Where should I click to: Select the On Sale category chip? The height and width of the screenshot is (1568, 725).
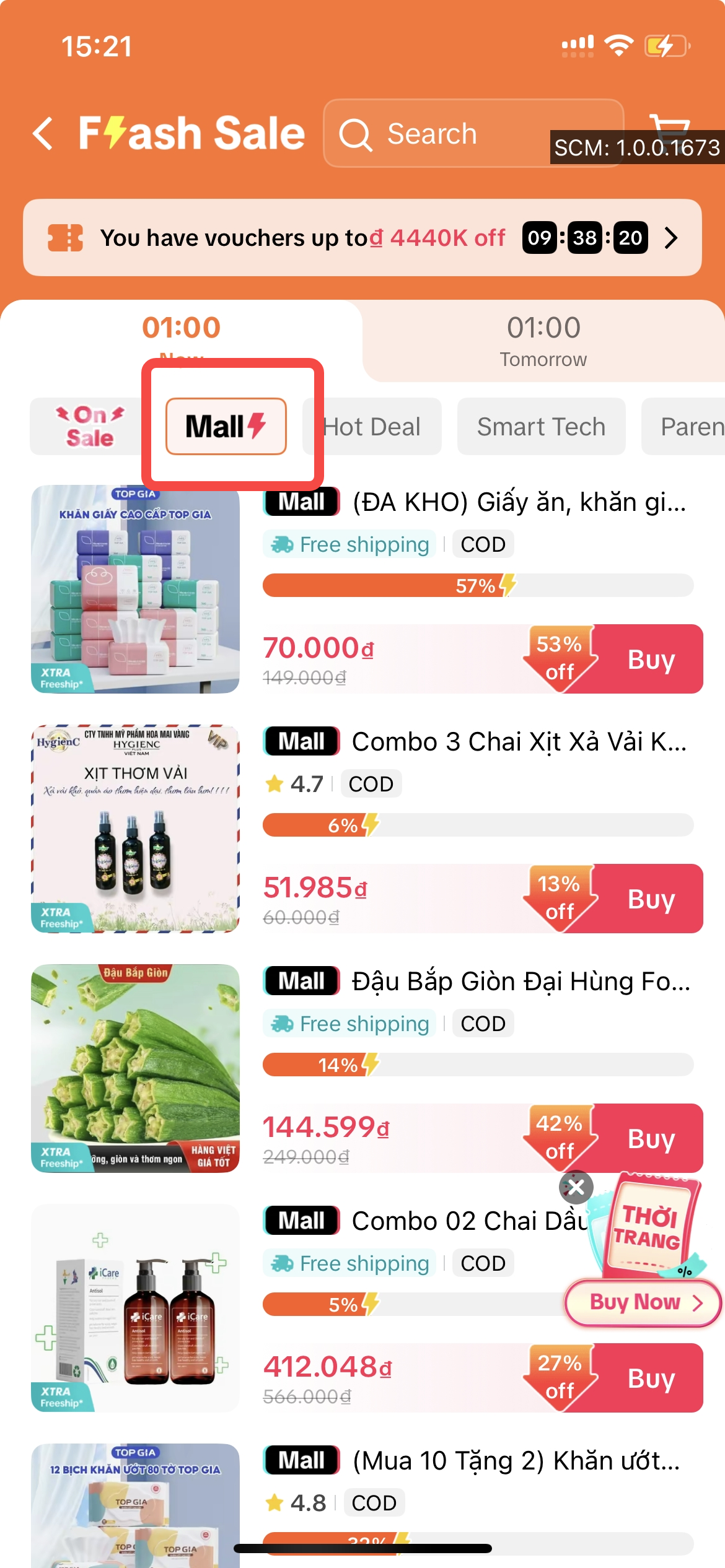click(89, 427)
